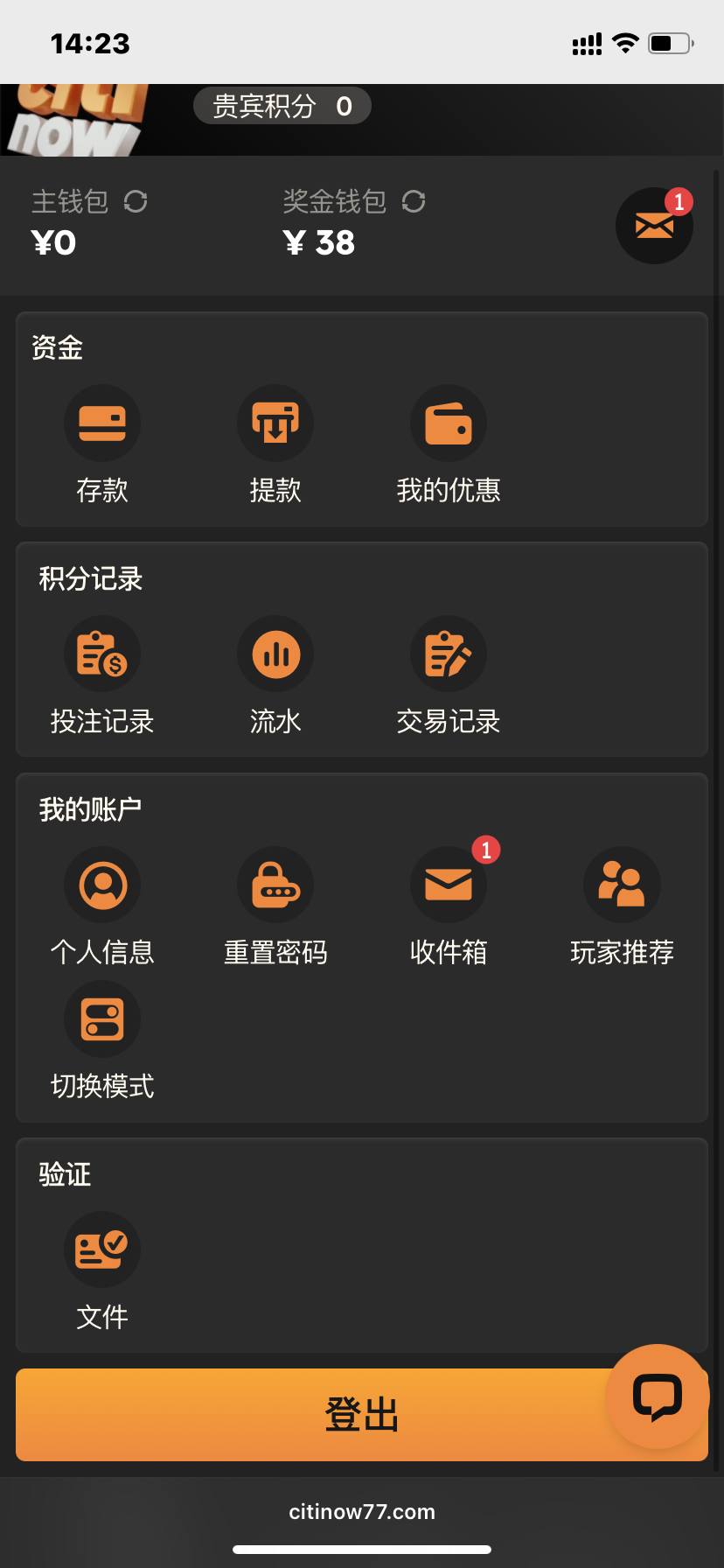The height and width of the screenshot is (1568, 724).
Task: Open 交易记录 transaction history
Action: point(449,655)
